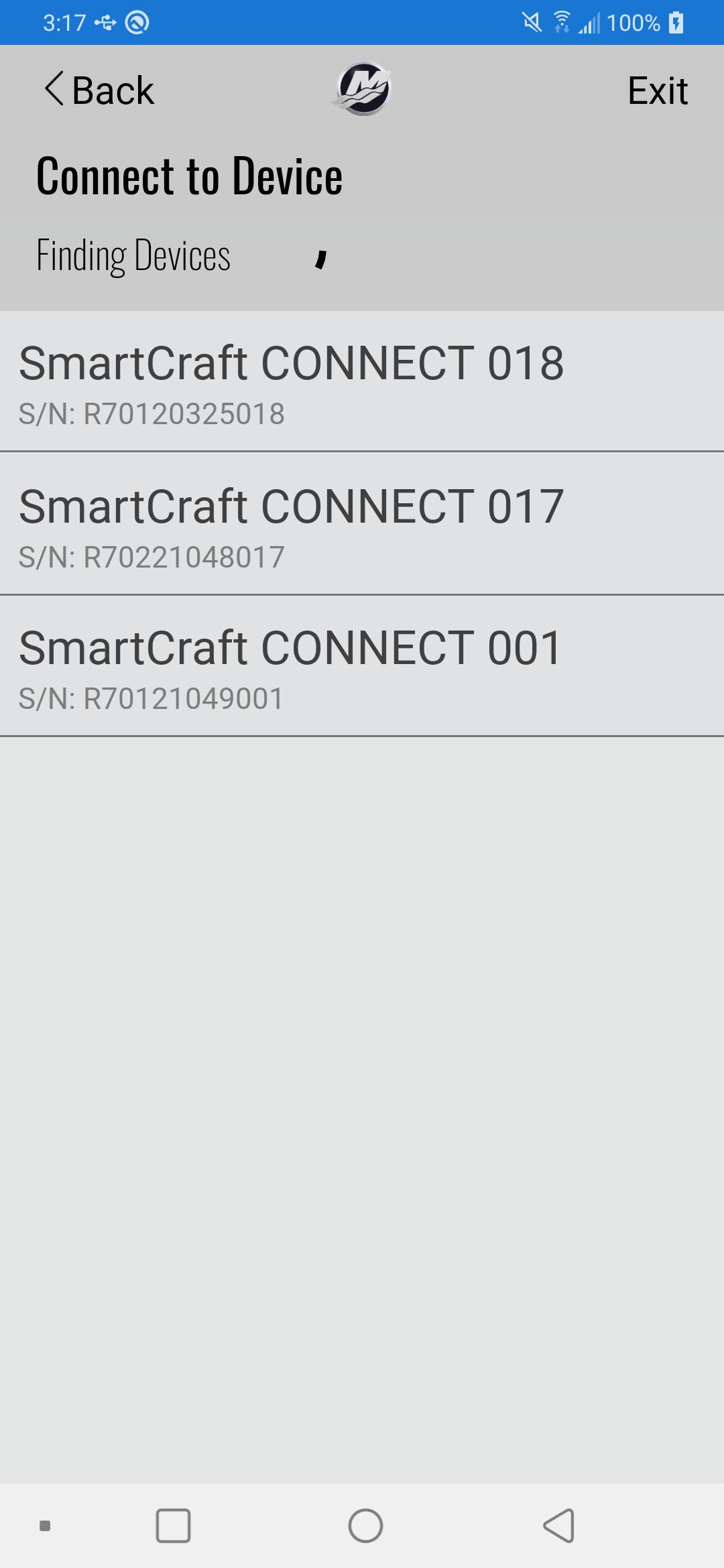The image size is (724, 1568).
Task: Go to the home screen
Action: coord(365,1526)
